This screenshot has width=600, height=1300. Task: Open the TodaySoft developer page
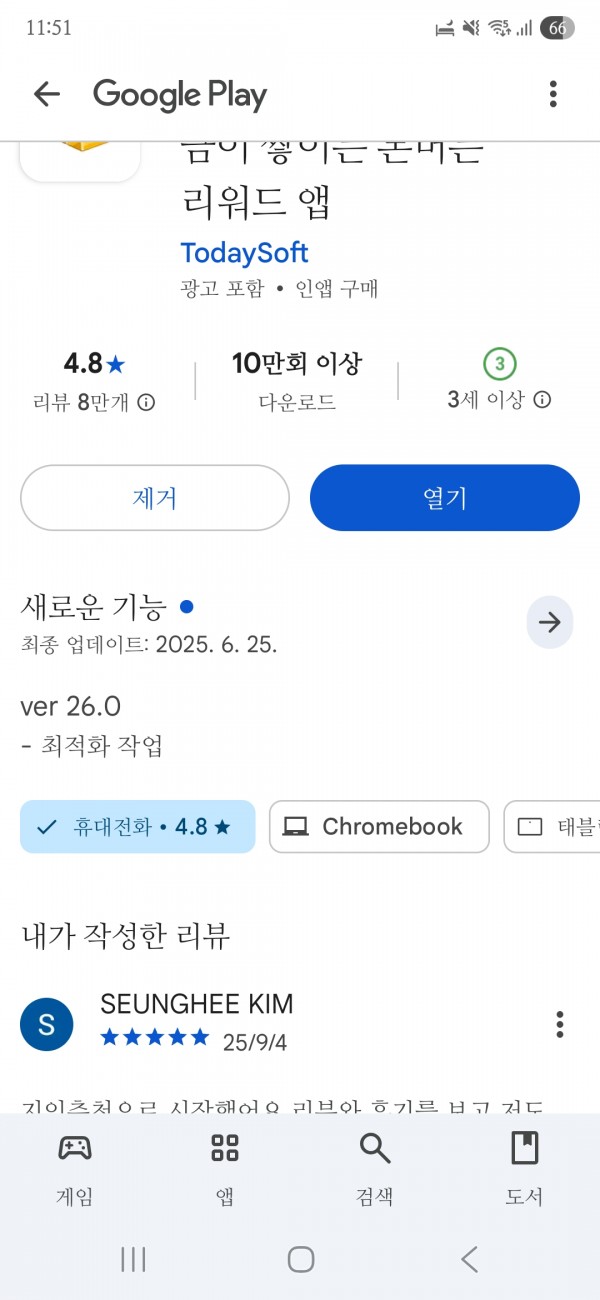244,253
